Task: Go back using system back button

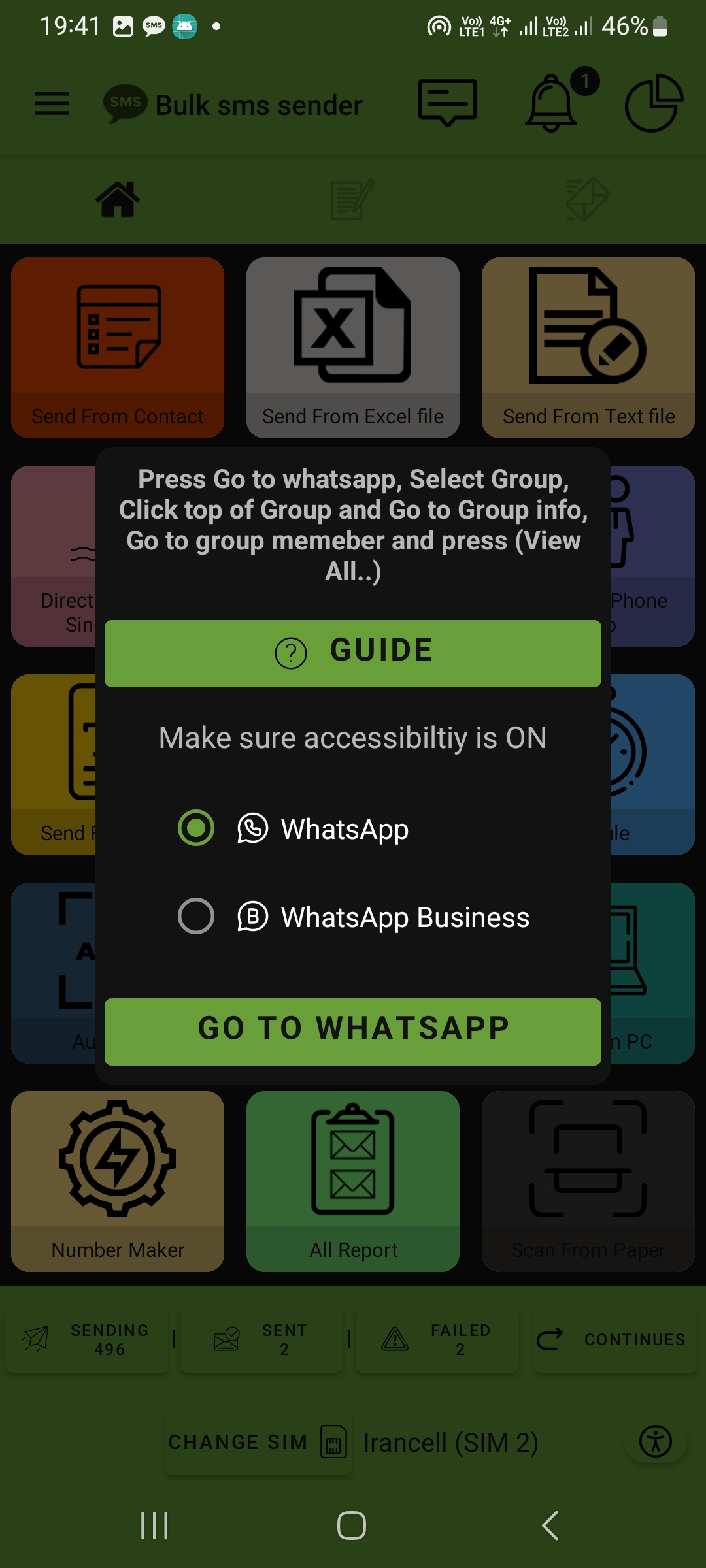Action: tap(550, 1526)
